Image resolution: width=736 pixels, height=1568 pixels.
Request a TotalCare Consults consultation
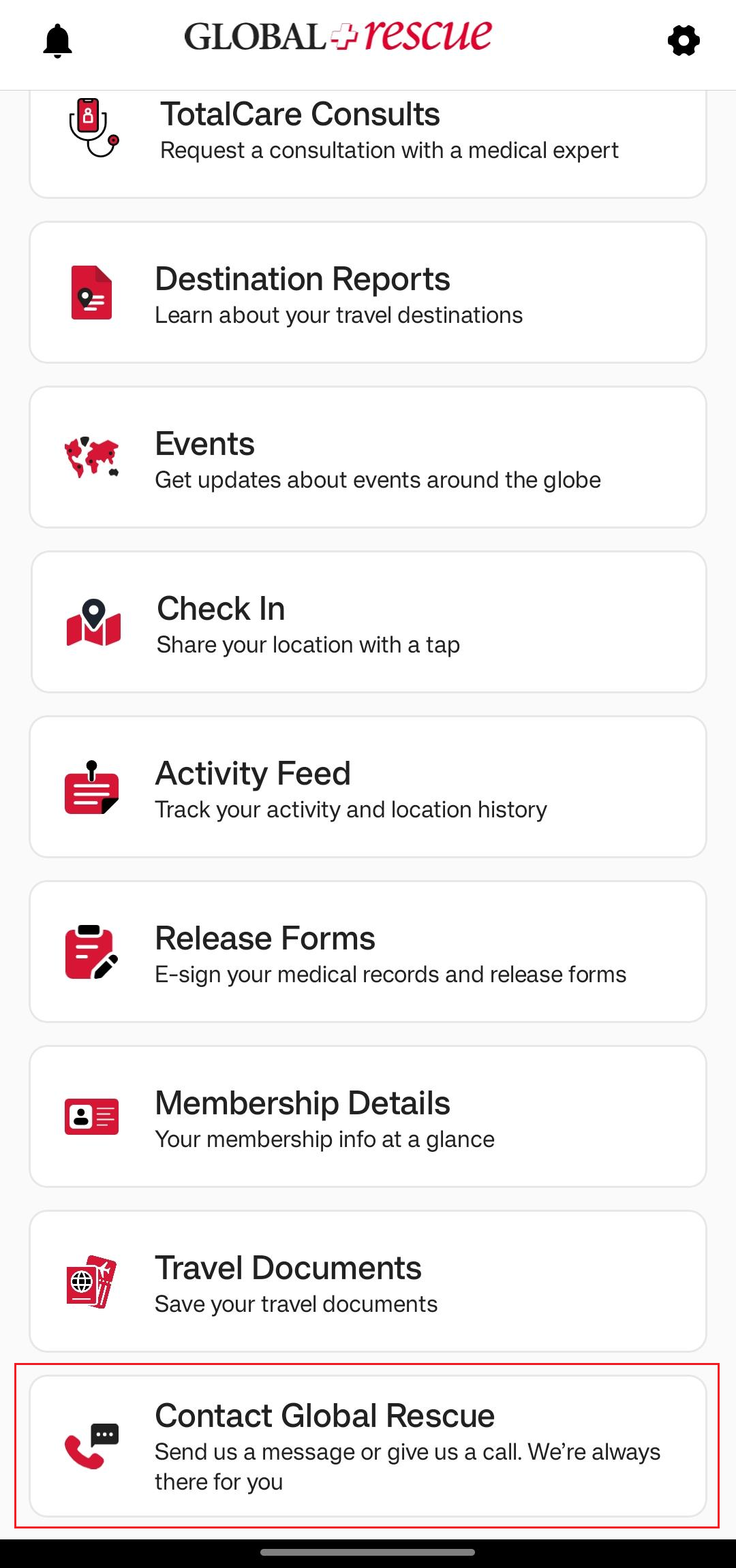(x=368, y=136)
